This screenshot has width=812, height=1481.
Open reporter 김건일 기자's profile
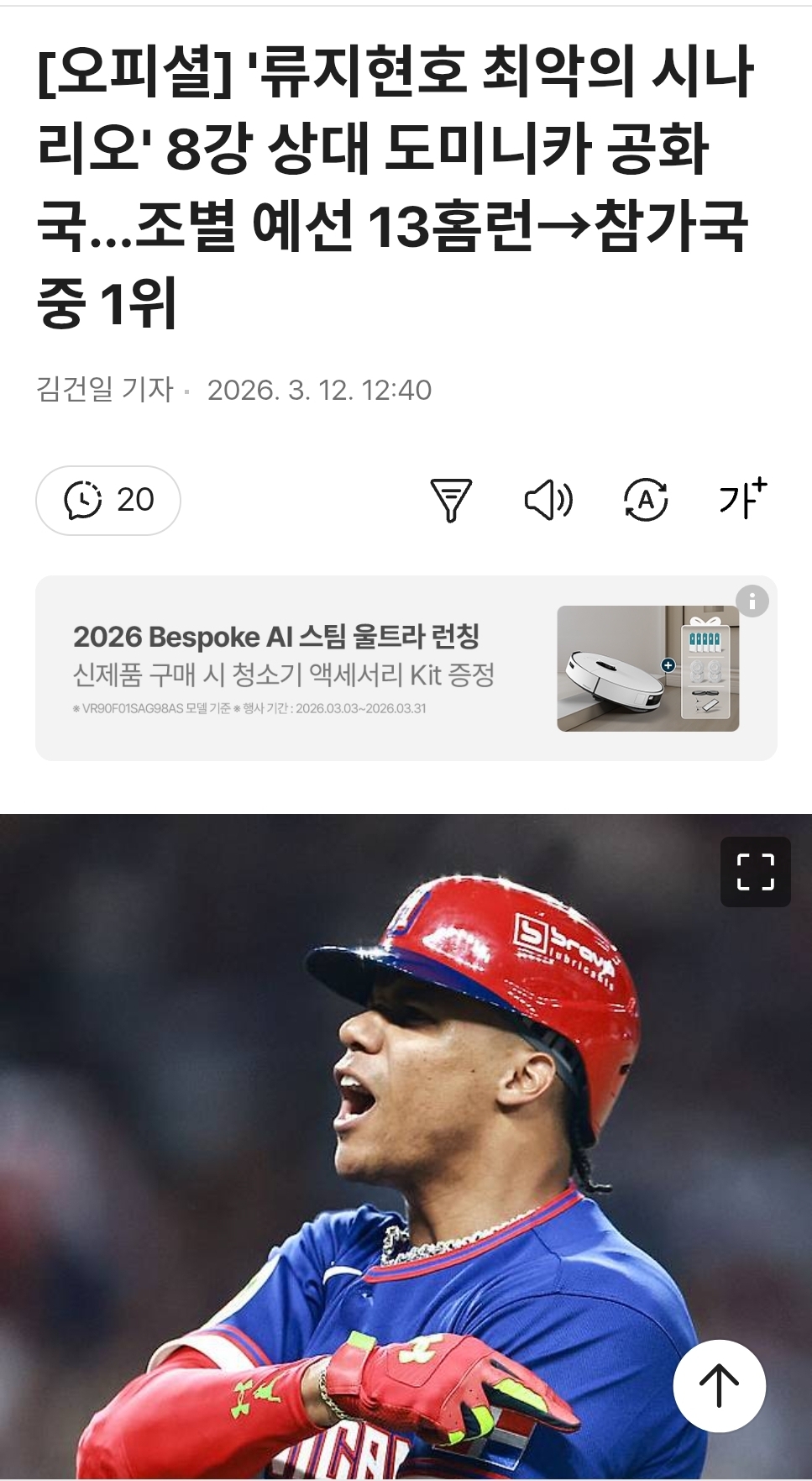[x=105, y=390]
